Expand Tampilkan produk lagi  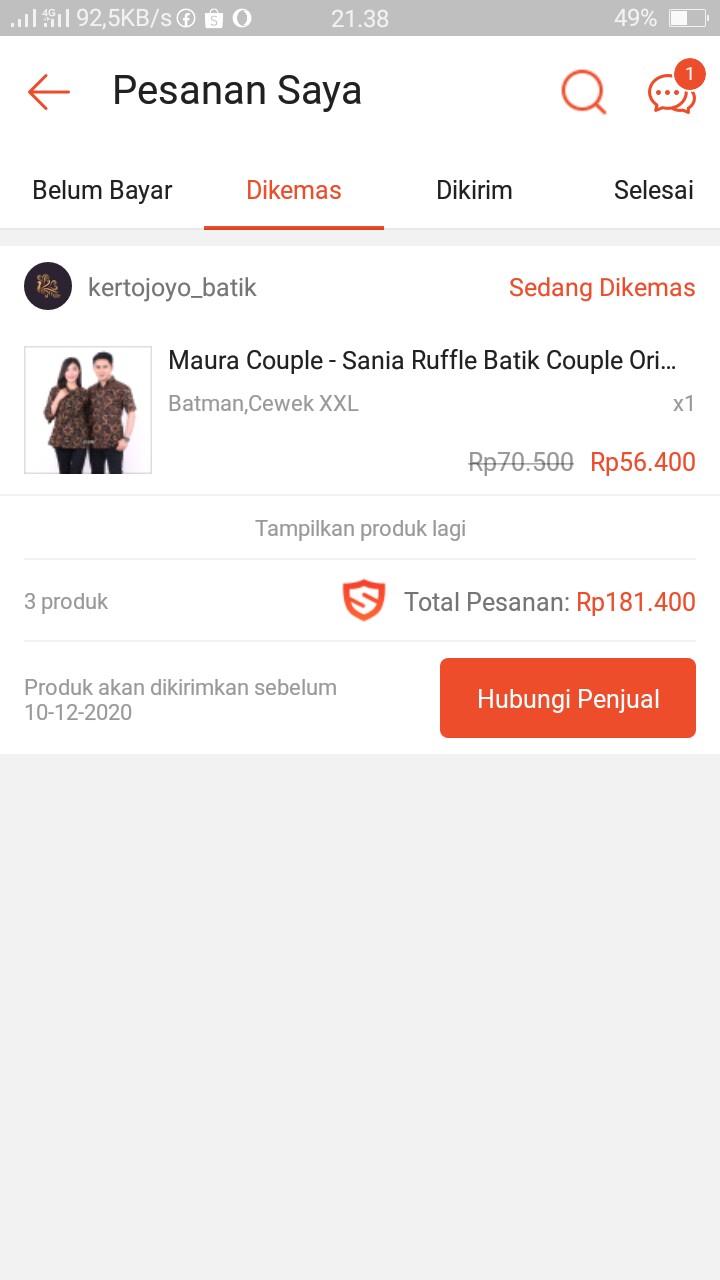tap(360, 528)
